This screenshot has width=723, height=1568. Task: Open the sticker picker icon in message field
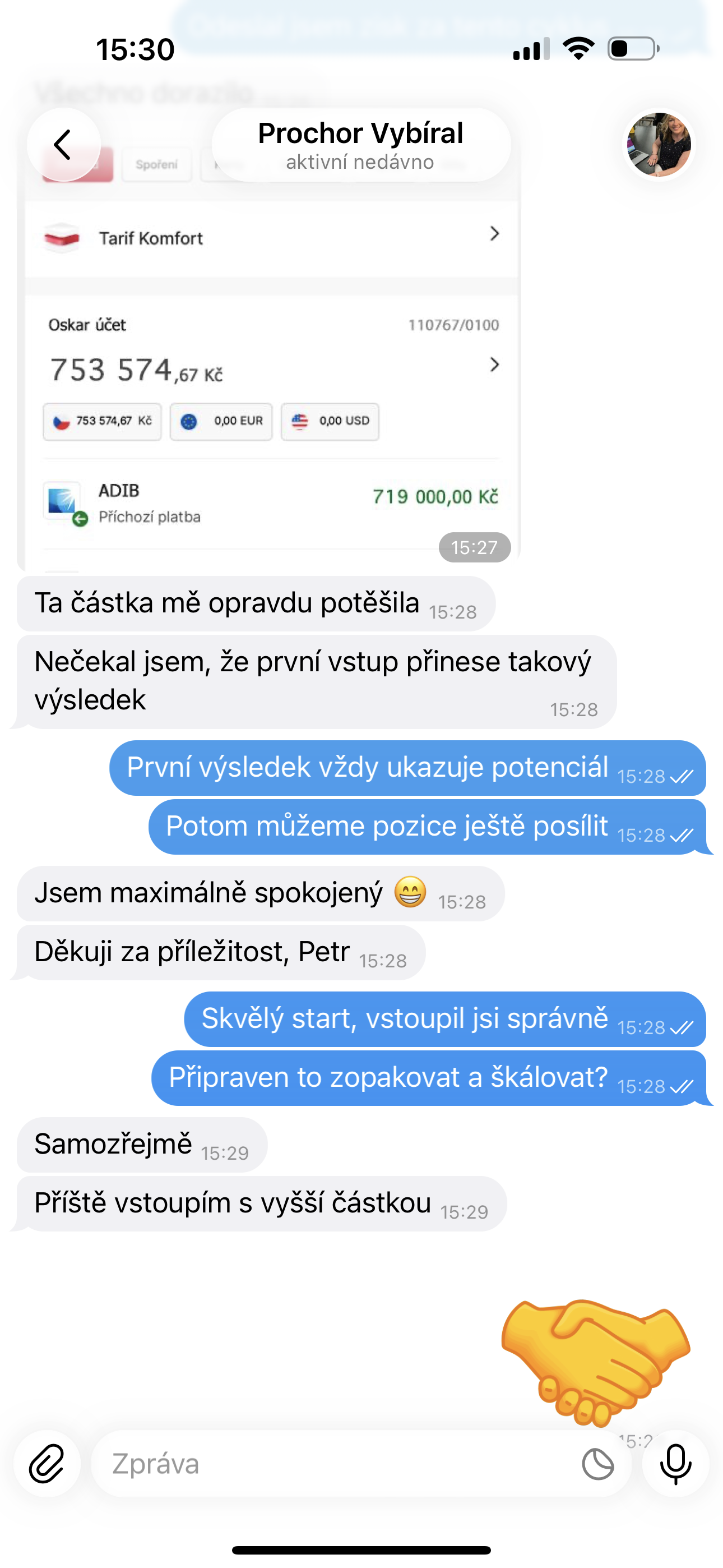coord(597,1464)
